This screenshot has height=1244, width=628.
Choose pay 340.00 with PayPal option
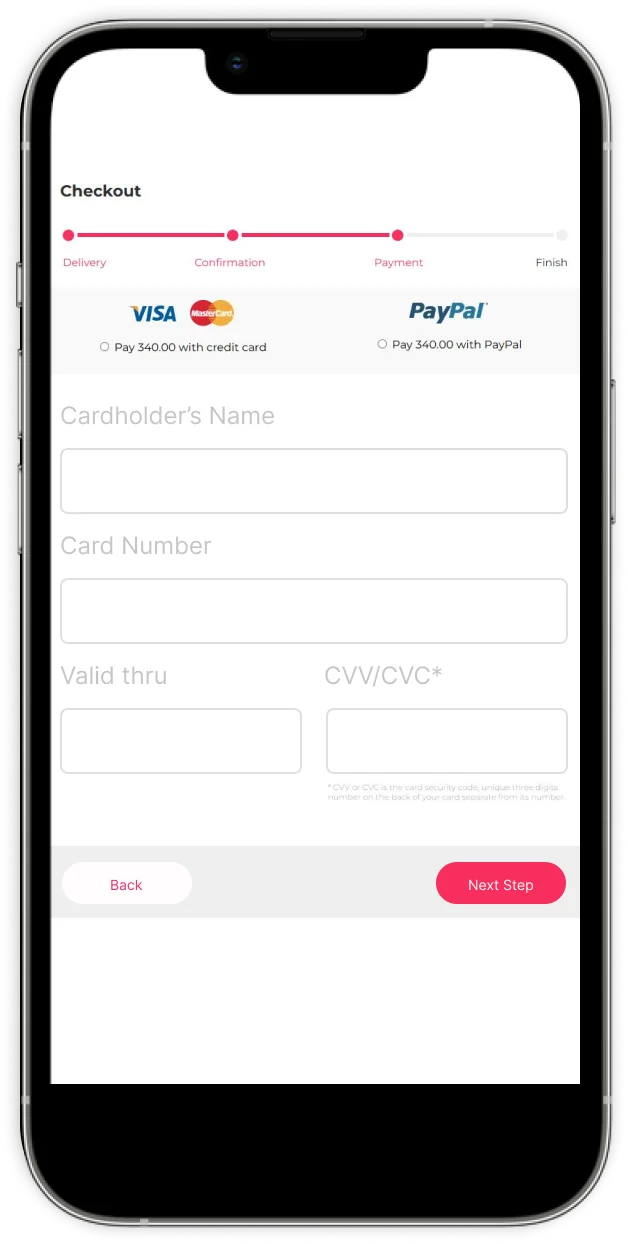tap(382, 344)
